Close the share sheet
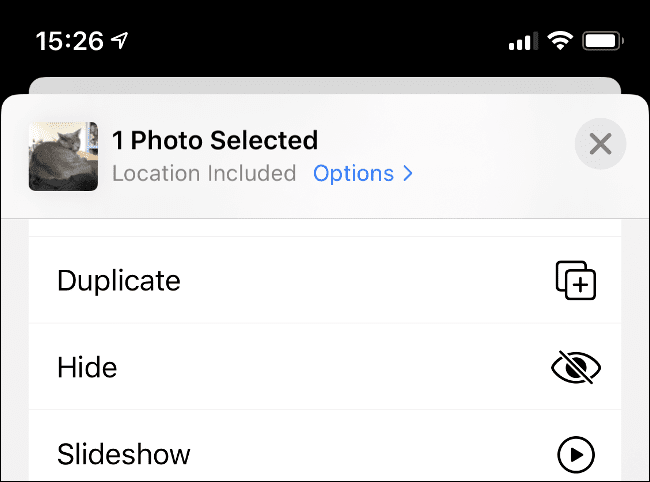Viewport: 650px width, 482px height. pos(600,145)
